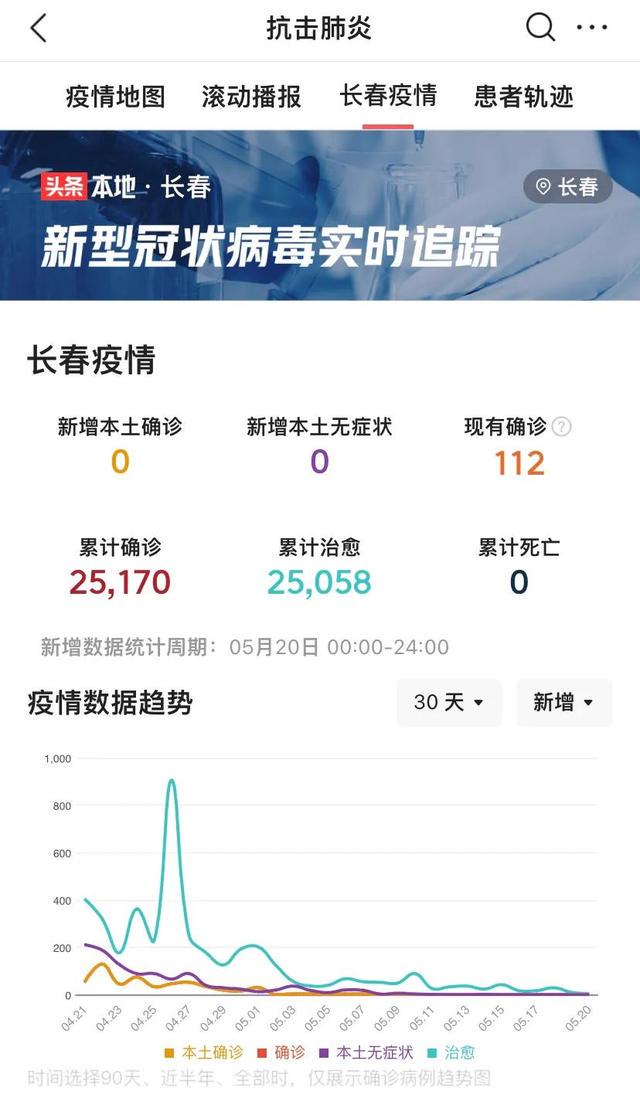
Task: Open the three-dot overflow menu
Action: point(592,28)
